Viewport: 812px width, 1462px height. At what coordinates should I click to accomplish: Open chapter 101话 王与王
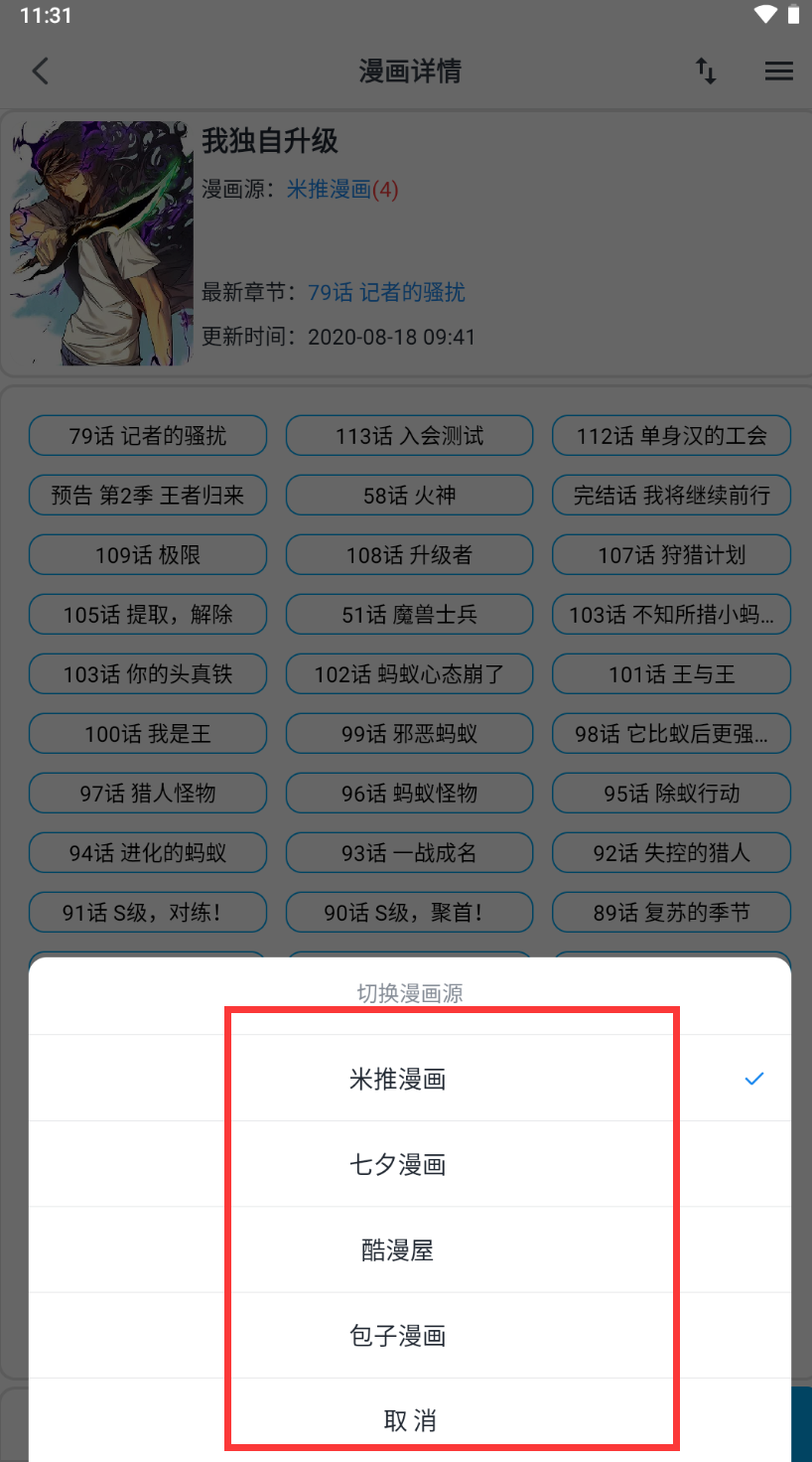coord(671,674)
